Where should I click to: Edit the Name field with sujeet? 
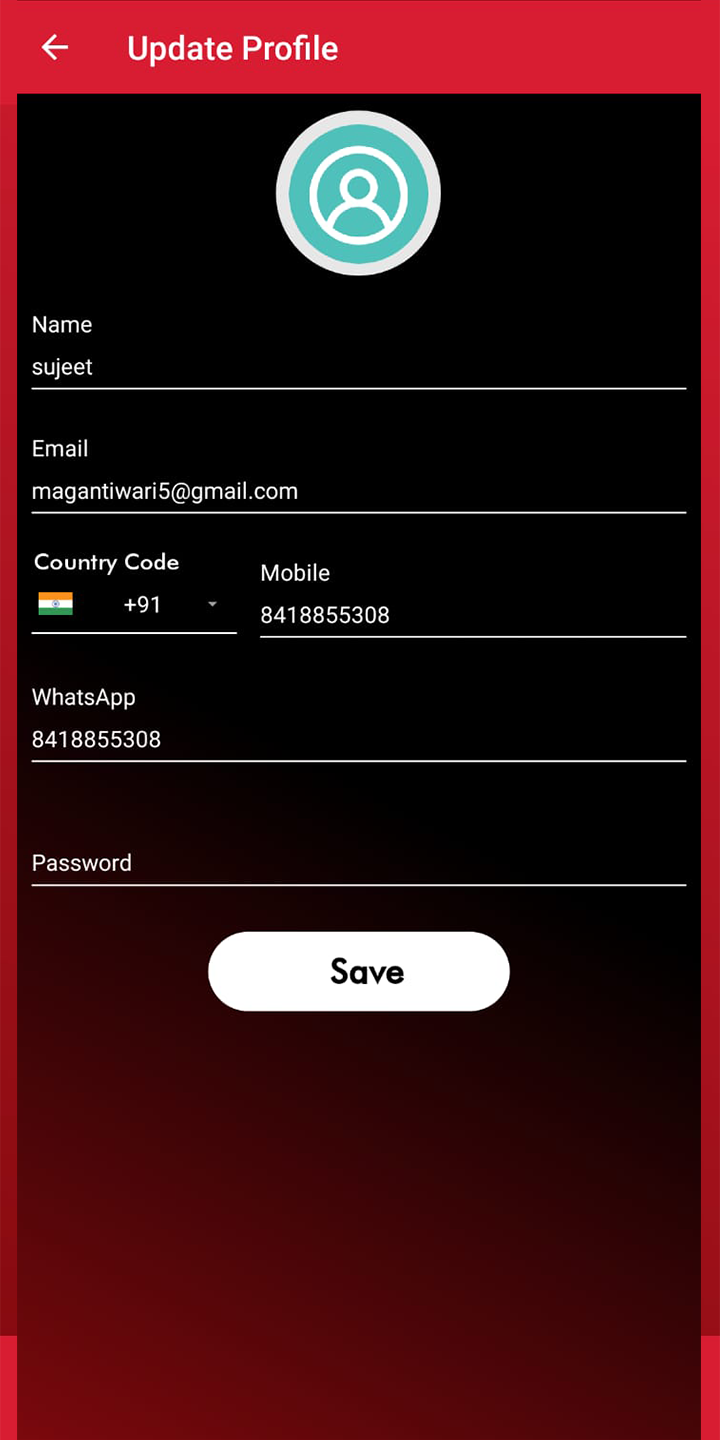[358, 367]
